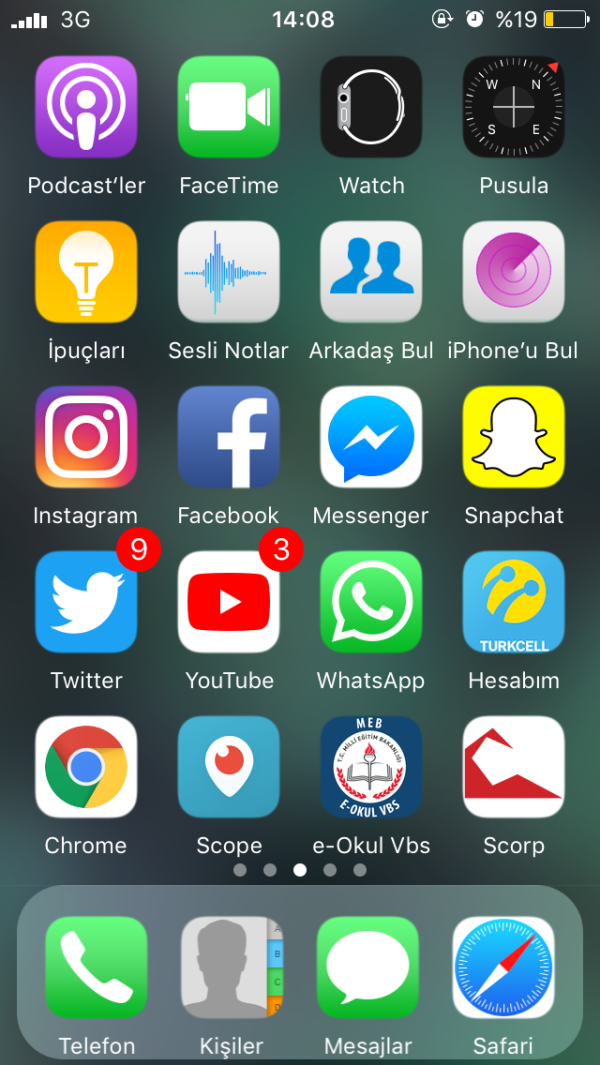Launch Safari from the dock
This screenshot has height=1065, width=600.
coord(504,968)
